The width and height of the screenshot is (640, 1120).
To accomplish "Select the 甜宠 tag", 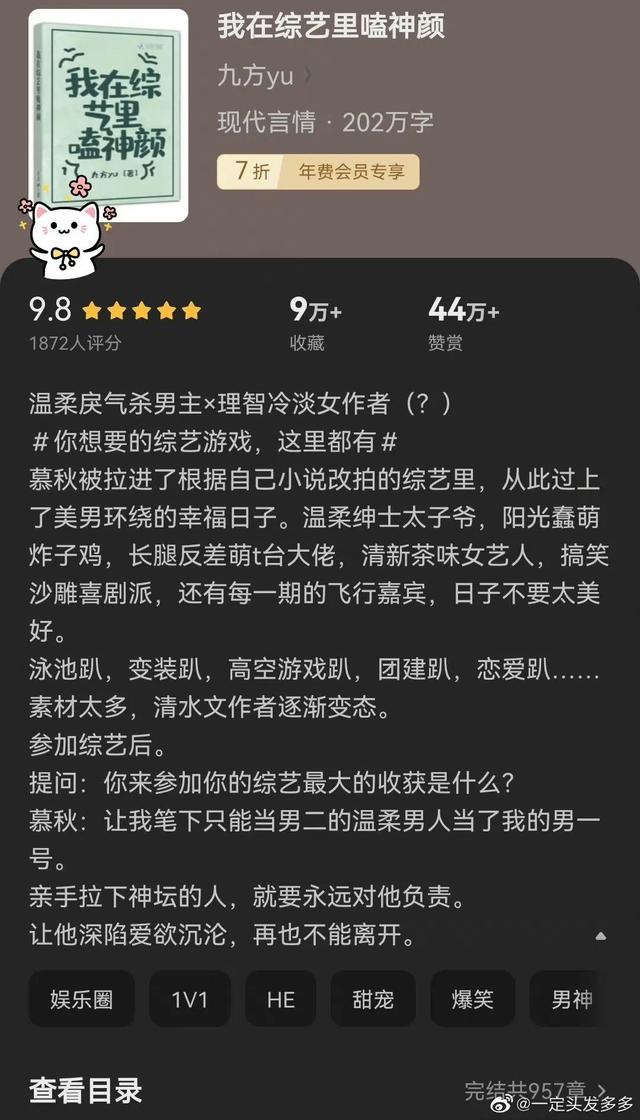I will click(x=373, y=999).
